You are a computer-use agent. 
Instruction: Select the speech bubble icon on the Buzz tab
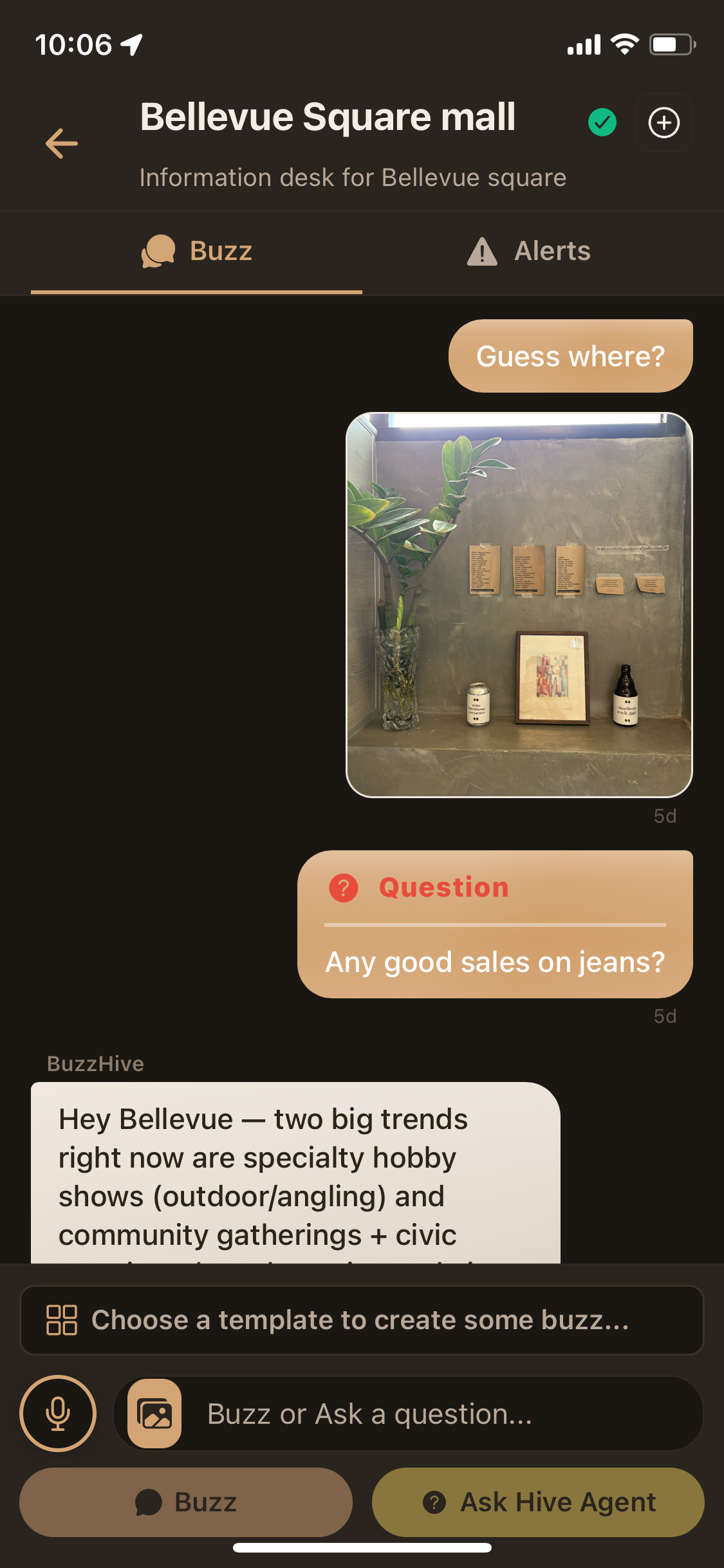click(x=158, y=251)
